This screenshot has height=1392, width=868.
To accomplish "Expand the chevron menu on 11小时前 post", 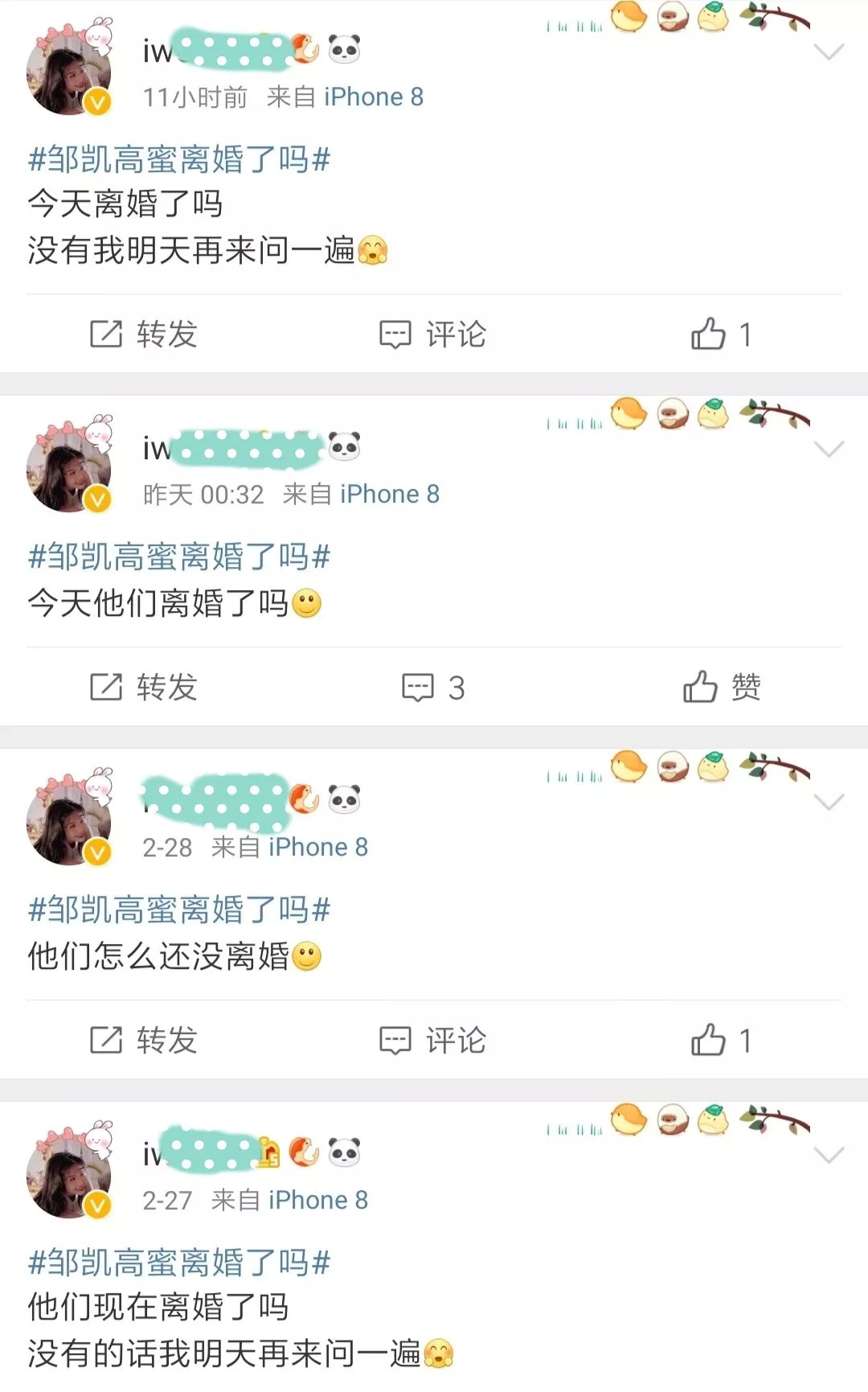I will [x=829, y=53].
